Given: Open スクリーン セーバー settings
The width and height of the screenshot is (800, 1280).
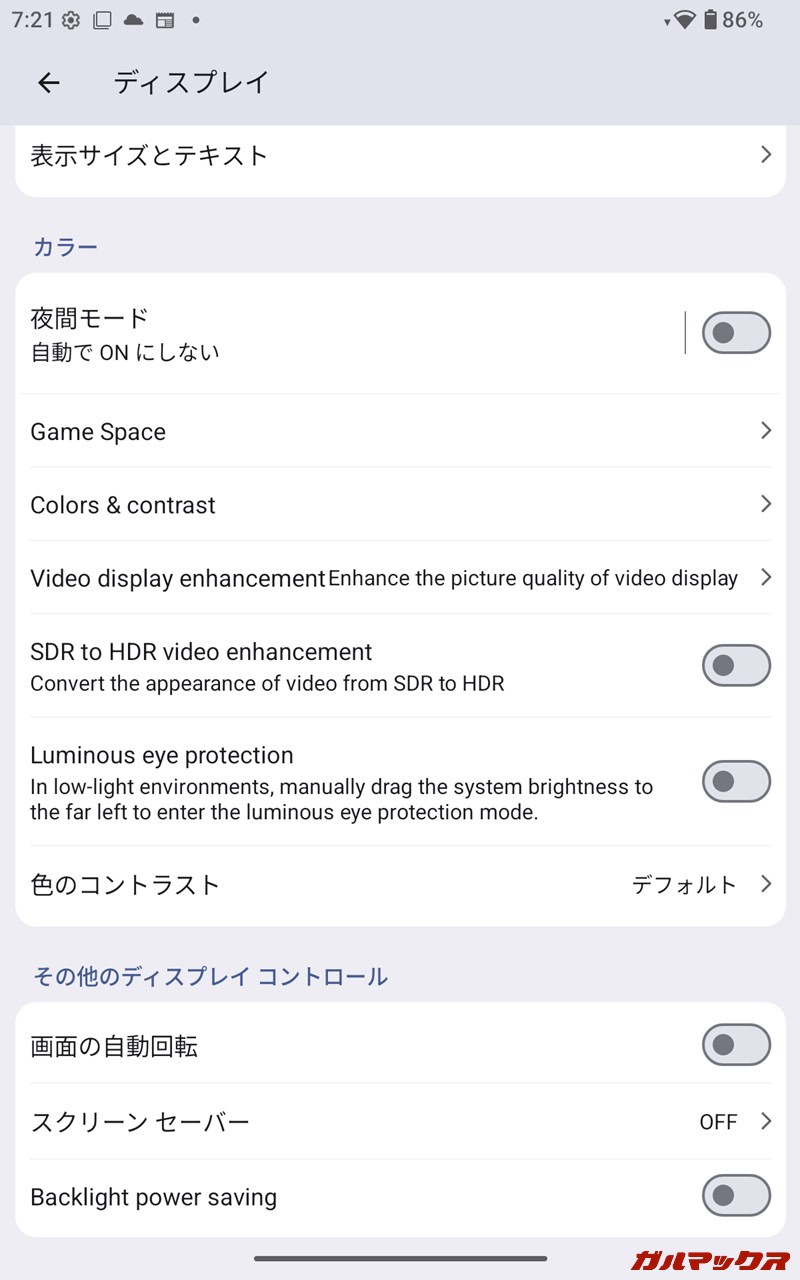Looking at the screenshot, I should [x=400, y=1121].
